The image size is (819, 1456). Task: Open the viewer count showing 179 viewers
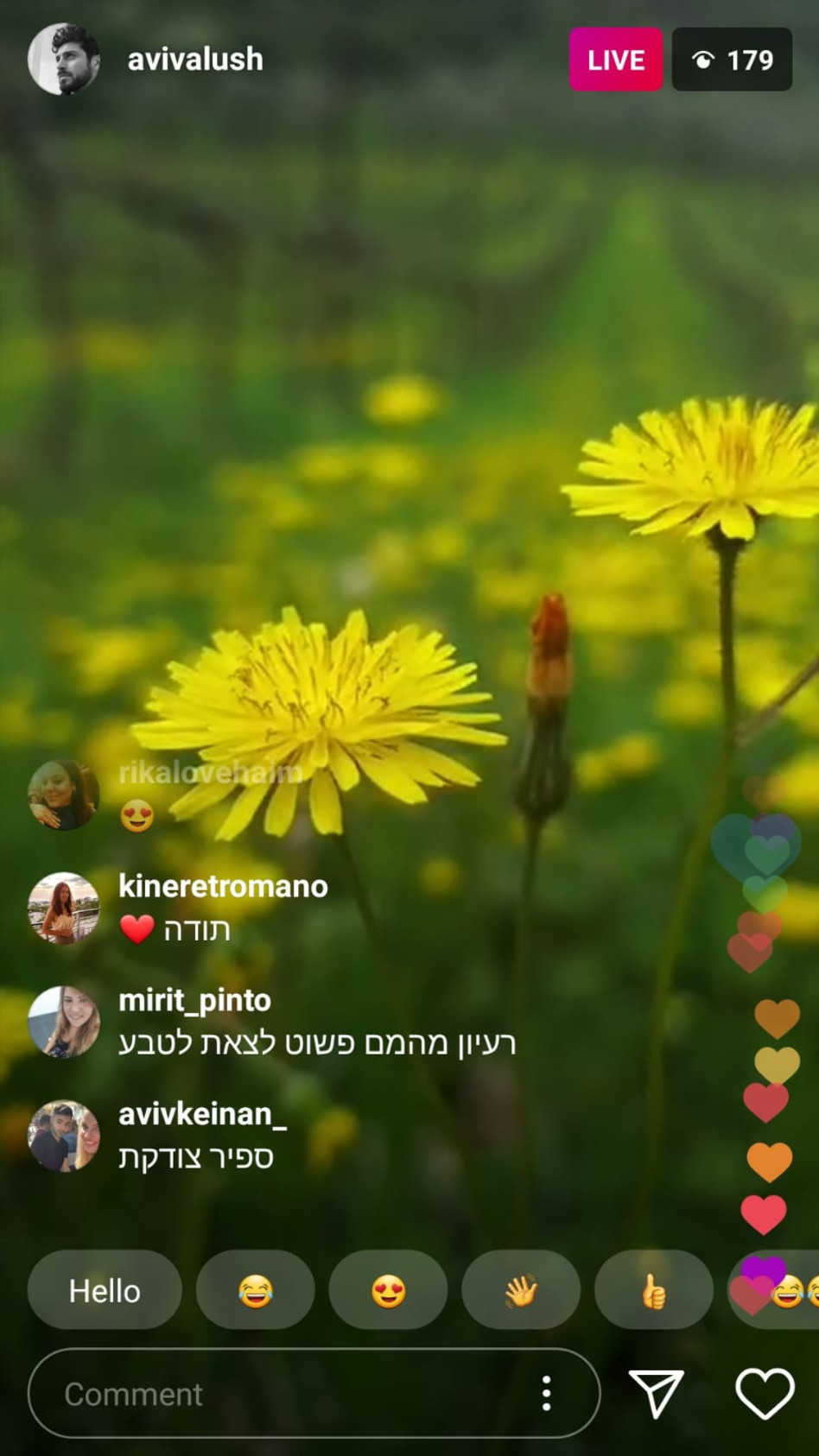tap(731, 60)
